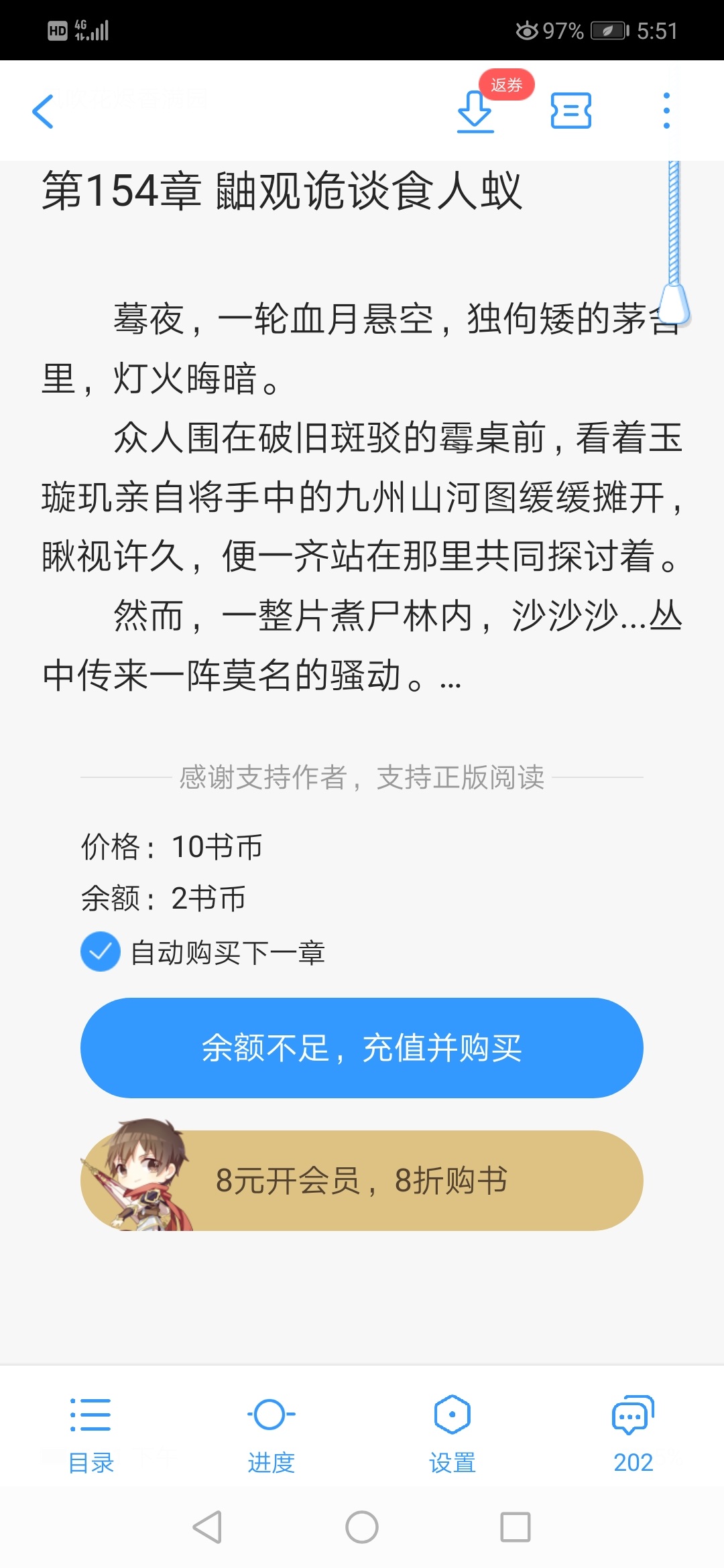Tap 余额不足，充值并购买 button
724x1568 pixels.
(362, 1048)
